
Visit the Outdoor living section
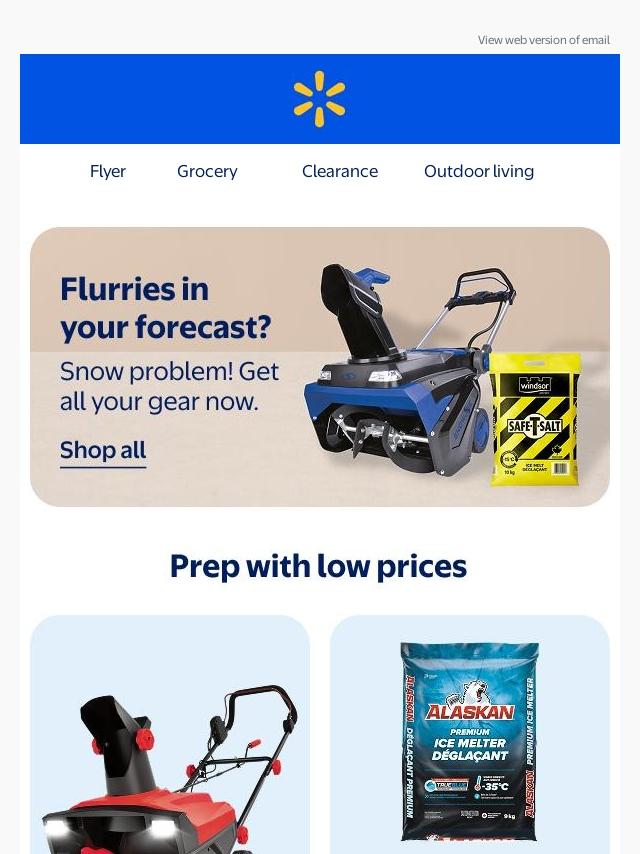[x=479, y=171]
